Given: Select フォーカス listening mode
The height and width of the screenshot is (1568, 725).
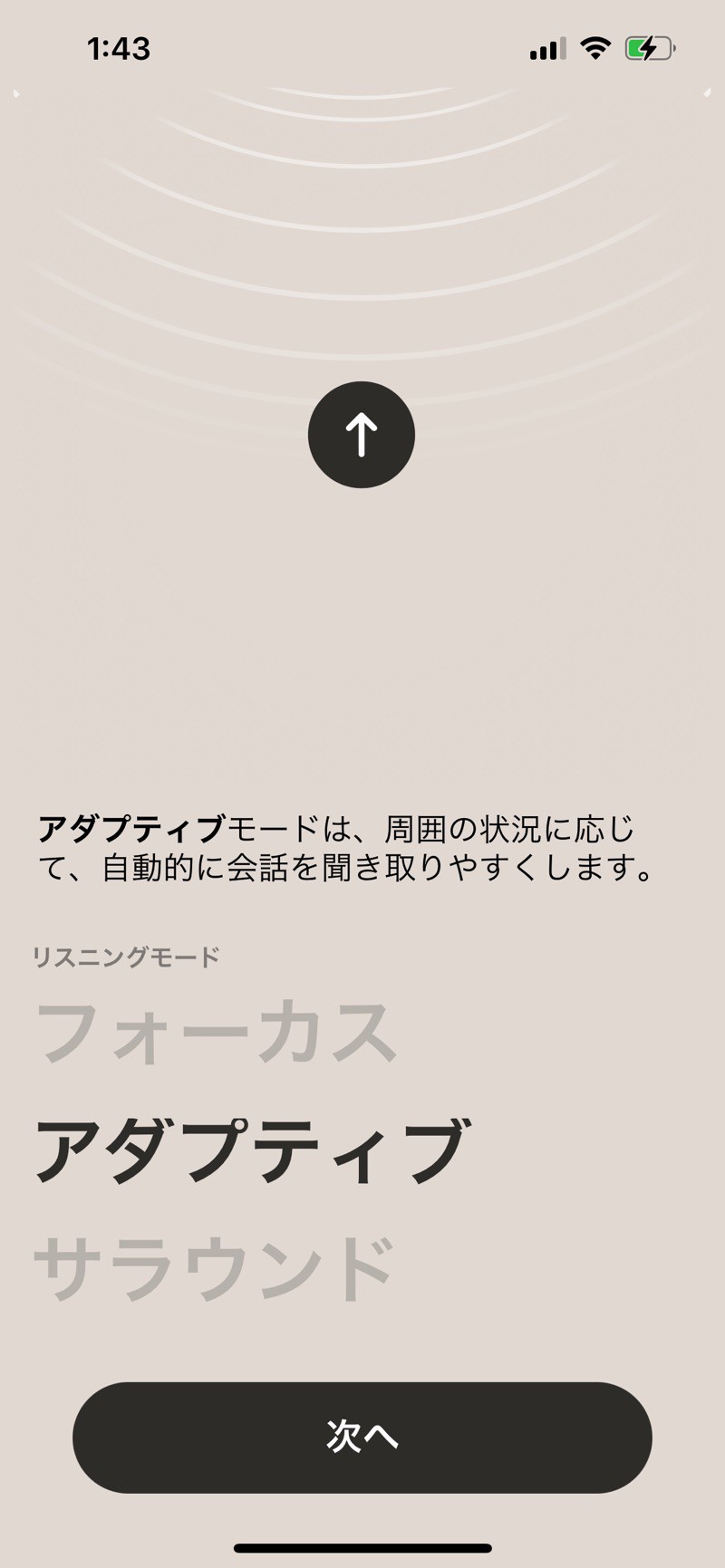Looking at the screenshot, I should coord(216,1033).
